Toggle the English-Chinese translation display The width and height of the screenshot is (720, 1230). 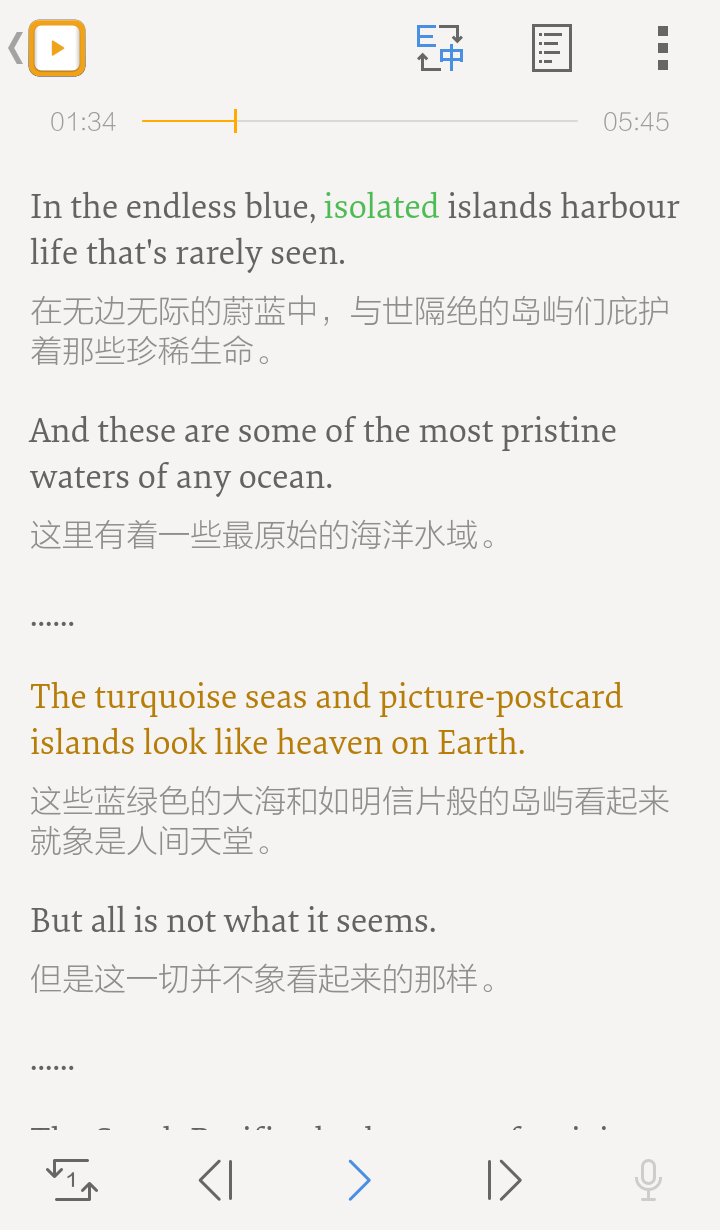[x=440, y=48]
